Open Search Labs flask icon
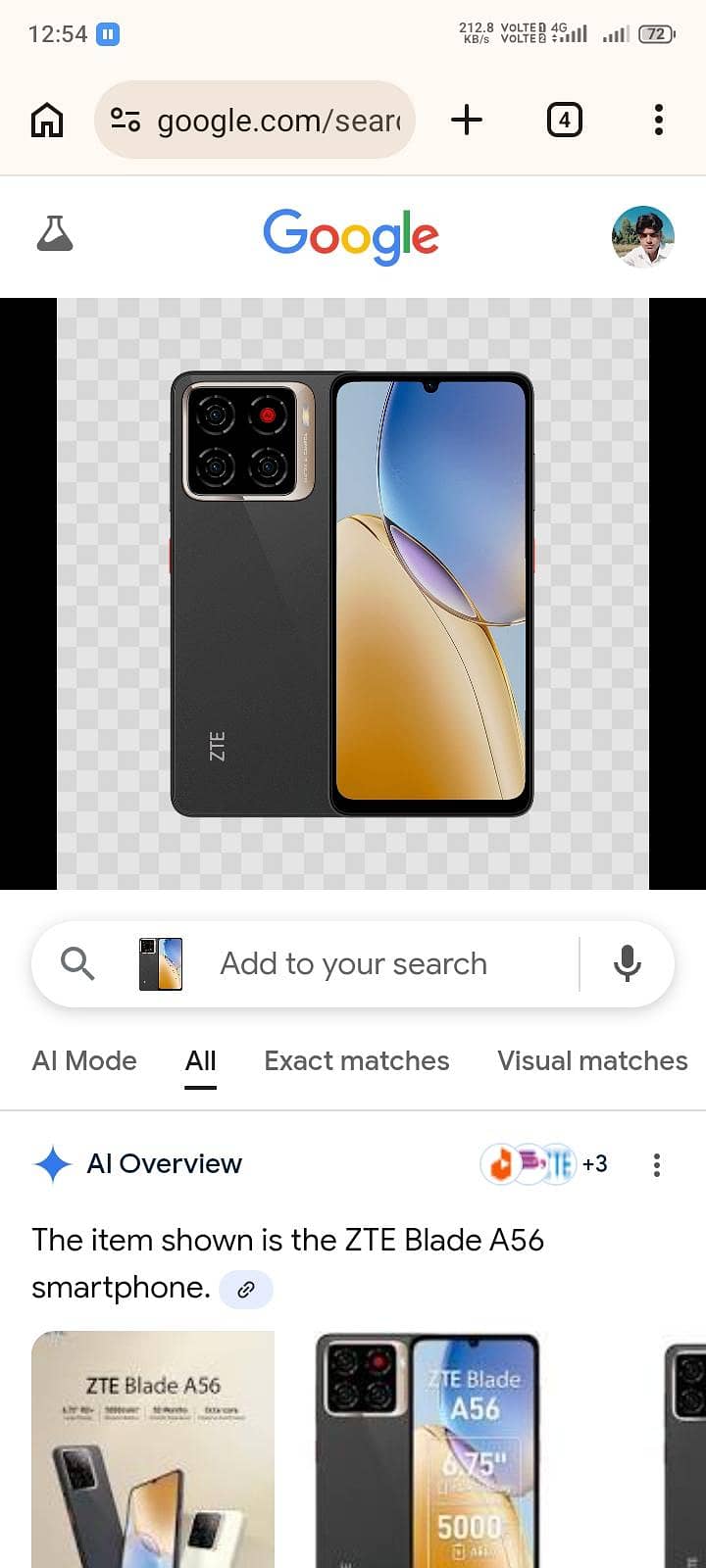The height and width of the screenshot is (1568, 706). click(x=55, y=234)
